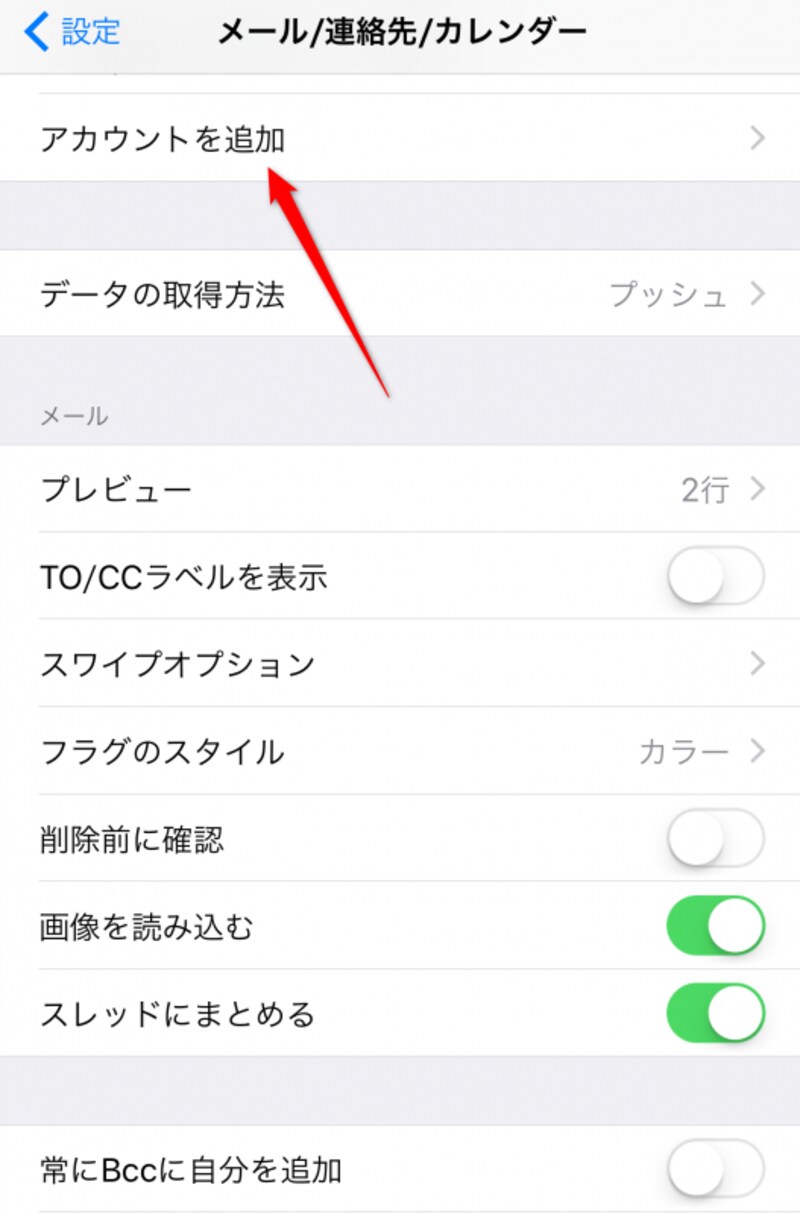
Task: Tap the disclosure arrow on the プレビュー row
Action: pos(758,488)
